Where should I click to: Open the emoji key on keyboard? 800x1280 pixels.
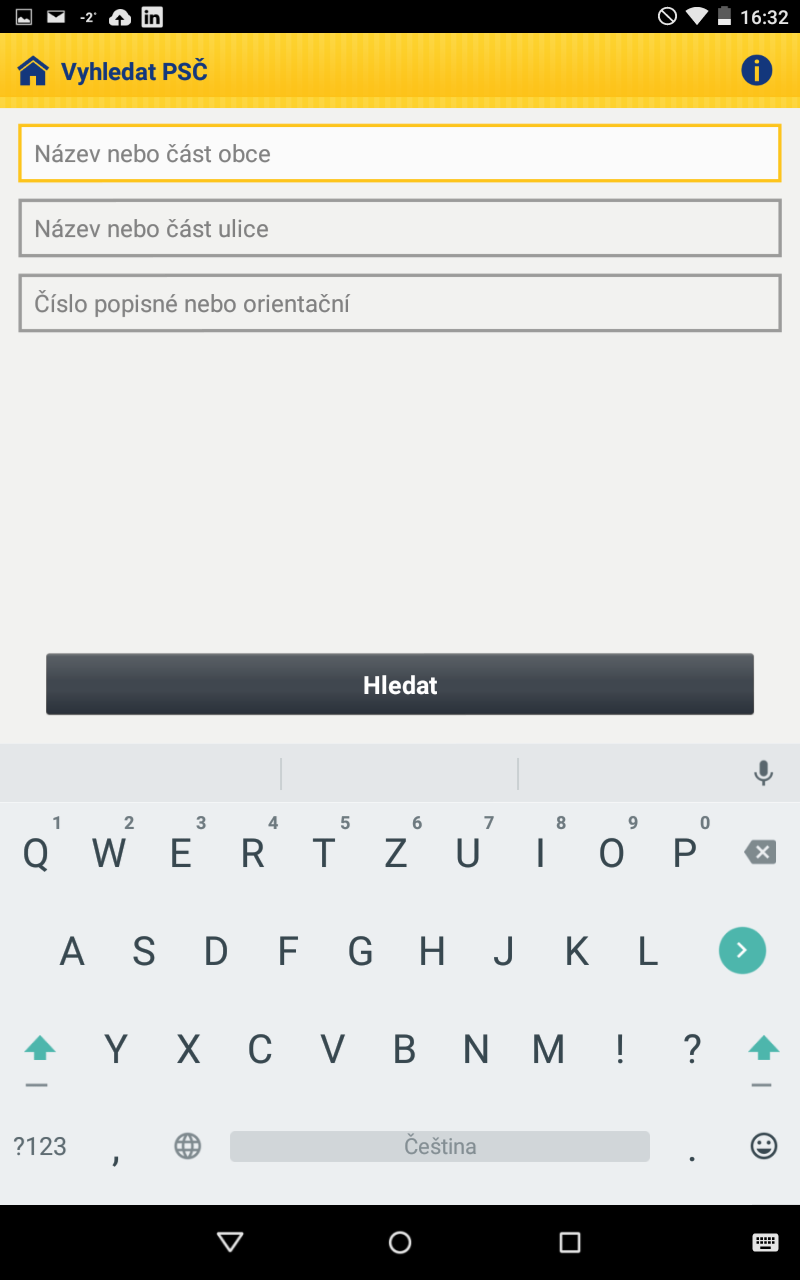coord(764,1146)
